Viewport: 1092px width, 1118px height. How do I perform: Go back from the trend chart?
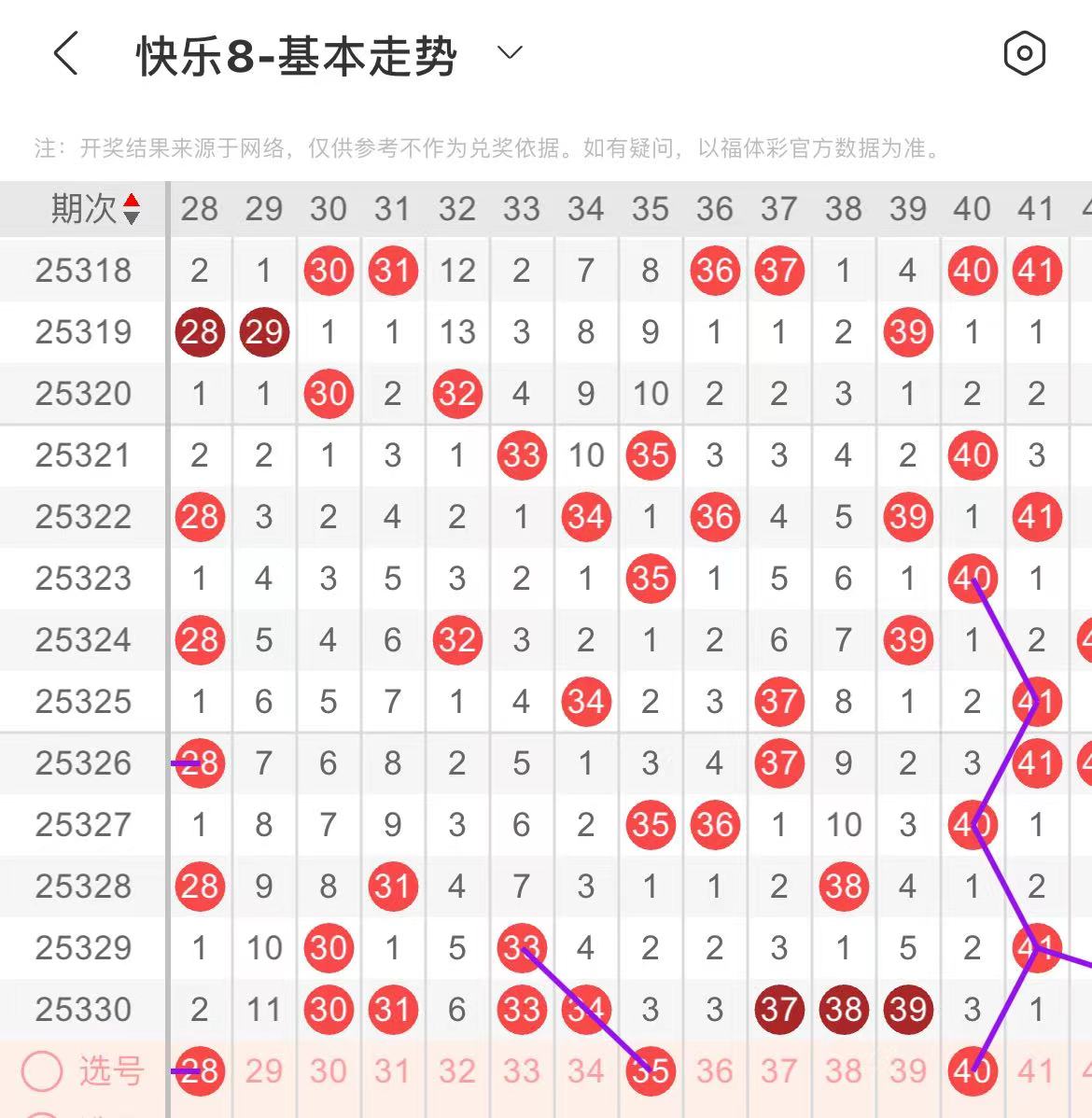[x=66, y=54]
